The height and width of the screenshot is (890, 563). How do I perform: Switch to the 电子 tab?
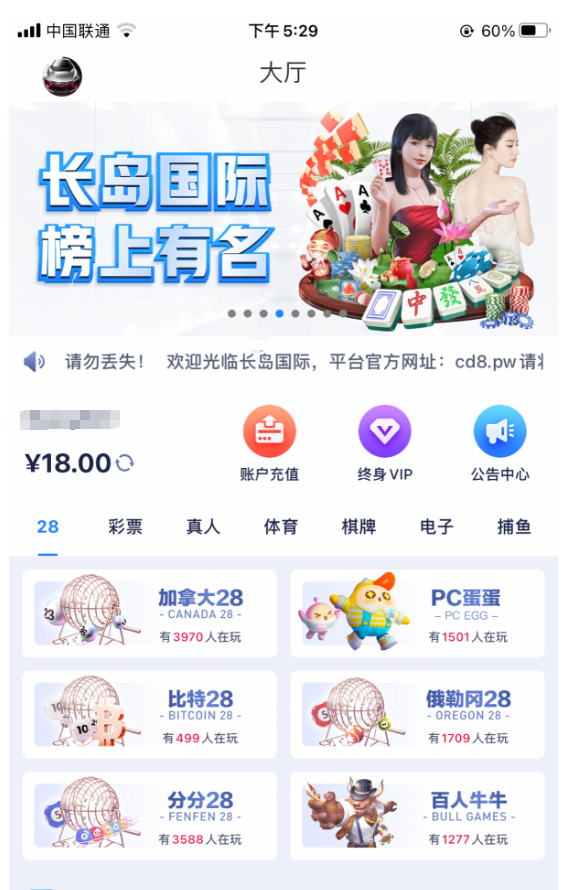(x=436, y=527)
